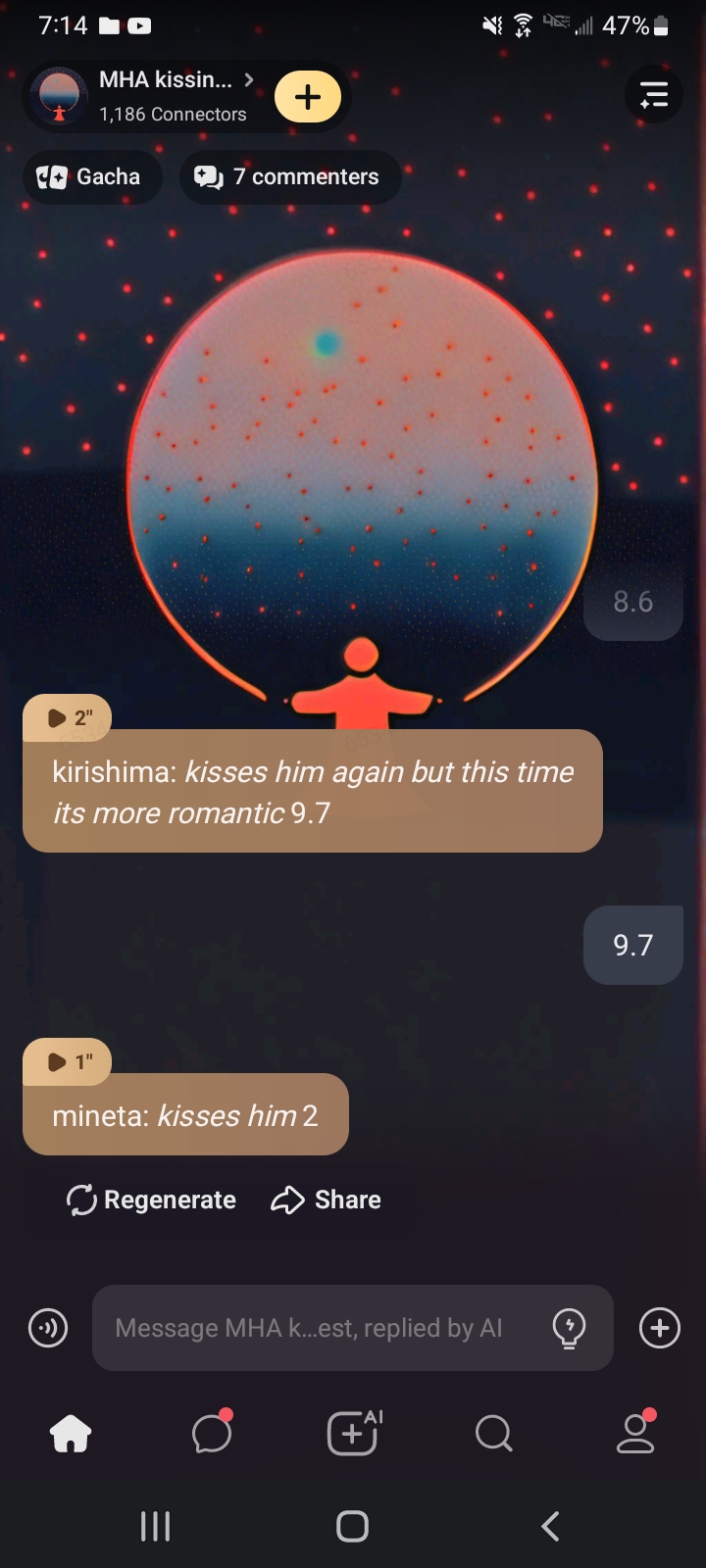Open the AI create tab

(x=353, y=1434)
